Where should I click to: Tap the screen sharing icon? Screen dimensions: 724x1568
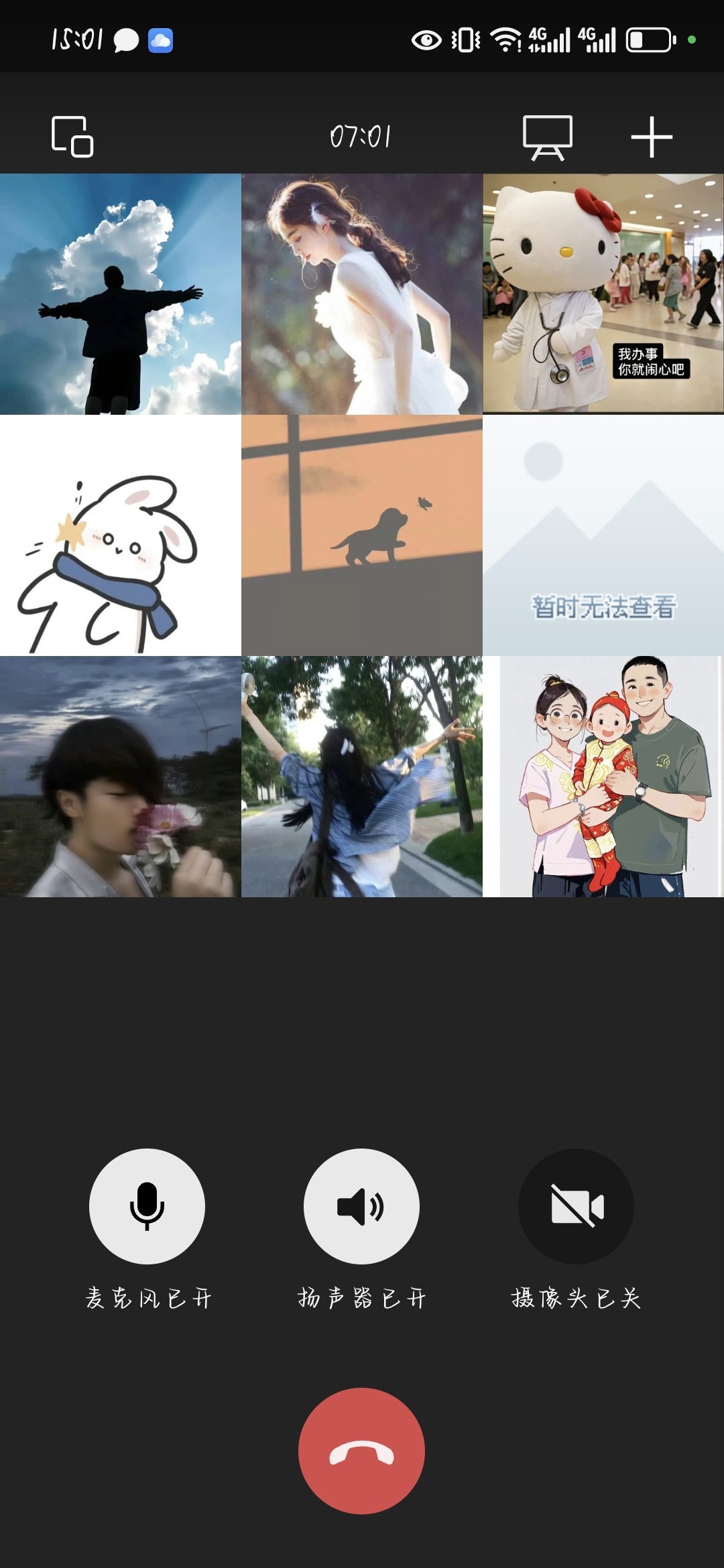click(x=548, y=137)
